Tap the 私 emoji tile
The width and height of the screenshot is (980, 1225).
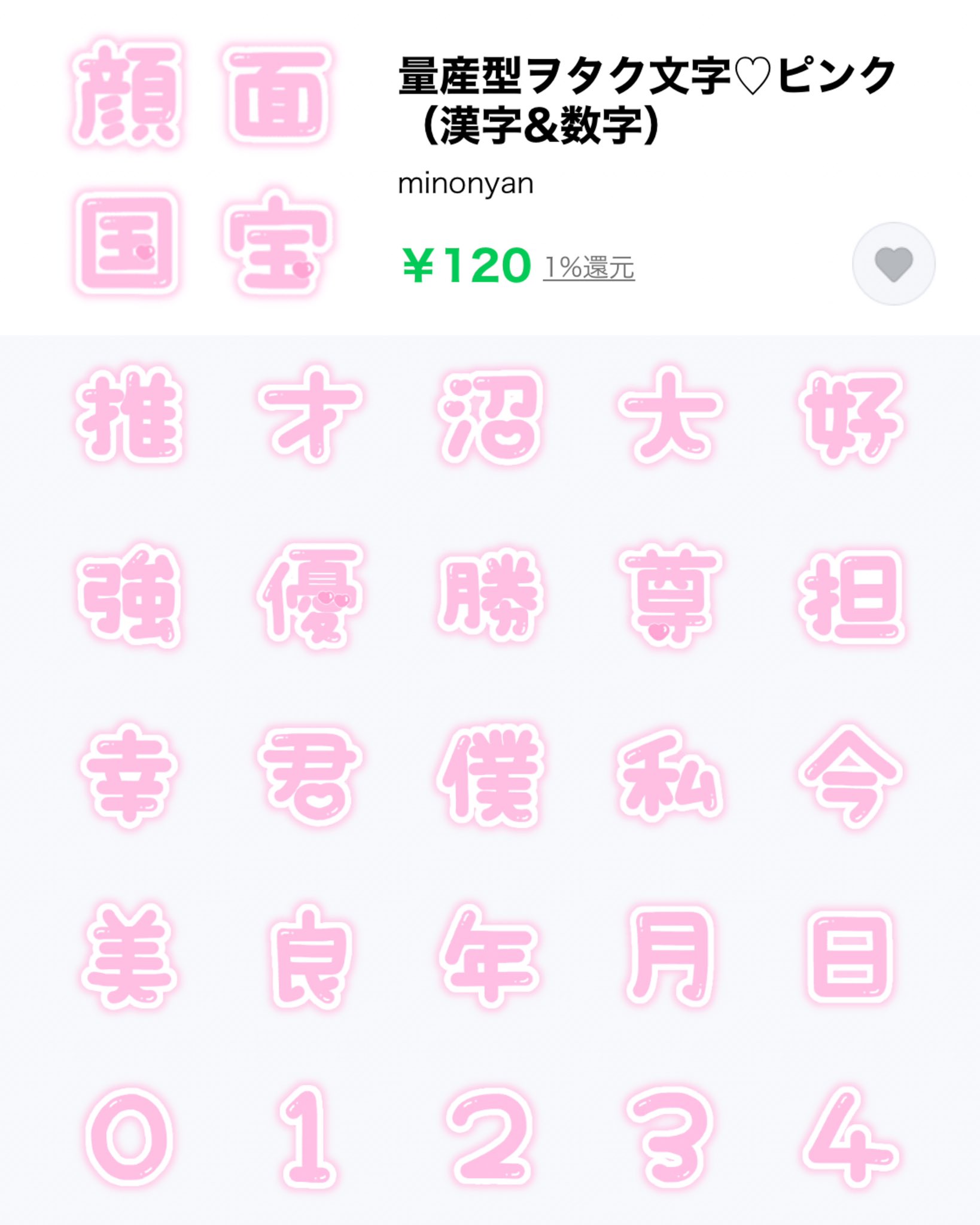pyautogui.click(x=670, y=776)
